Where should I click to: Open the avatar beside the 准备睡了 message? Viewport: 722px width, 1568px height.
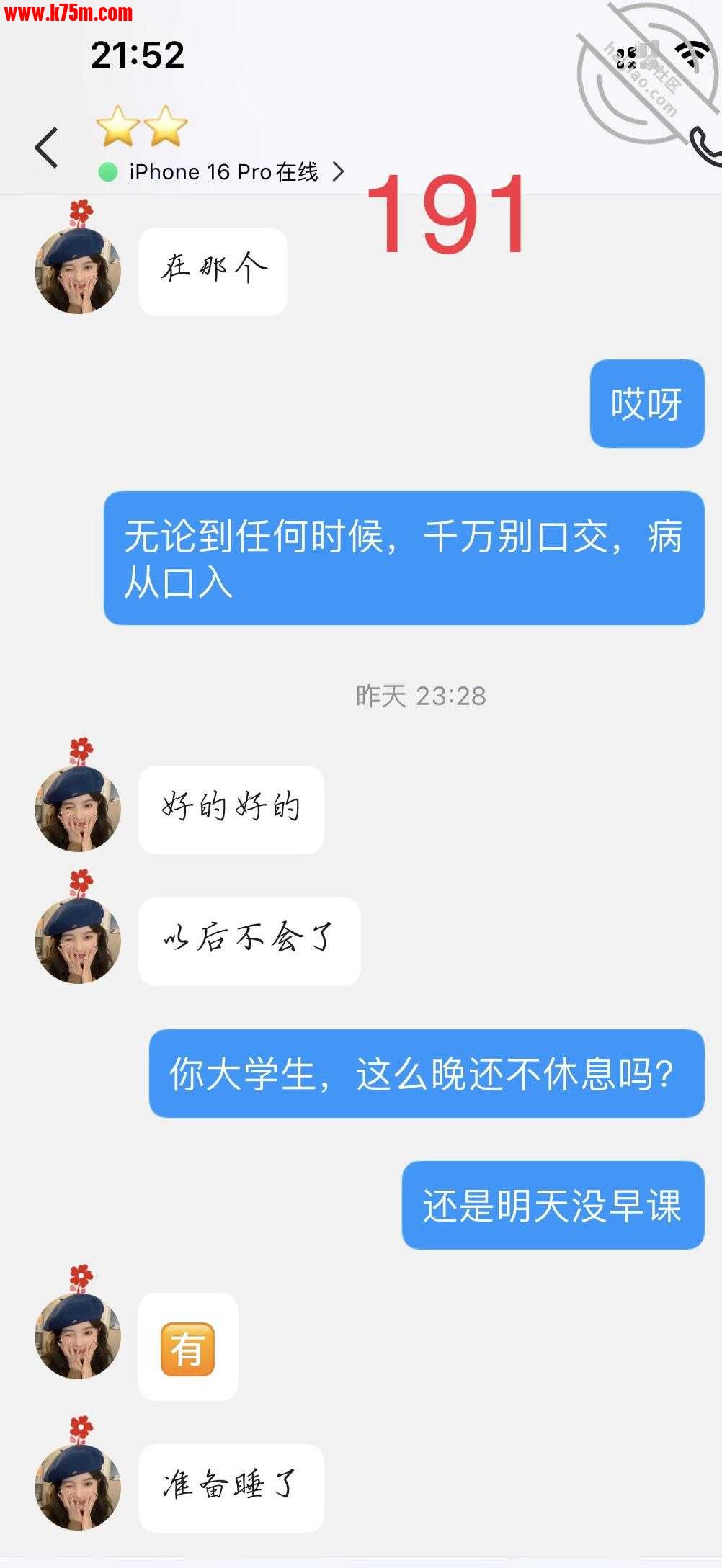click(78, 1487)
